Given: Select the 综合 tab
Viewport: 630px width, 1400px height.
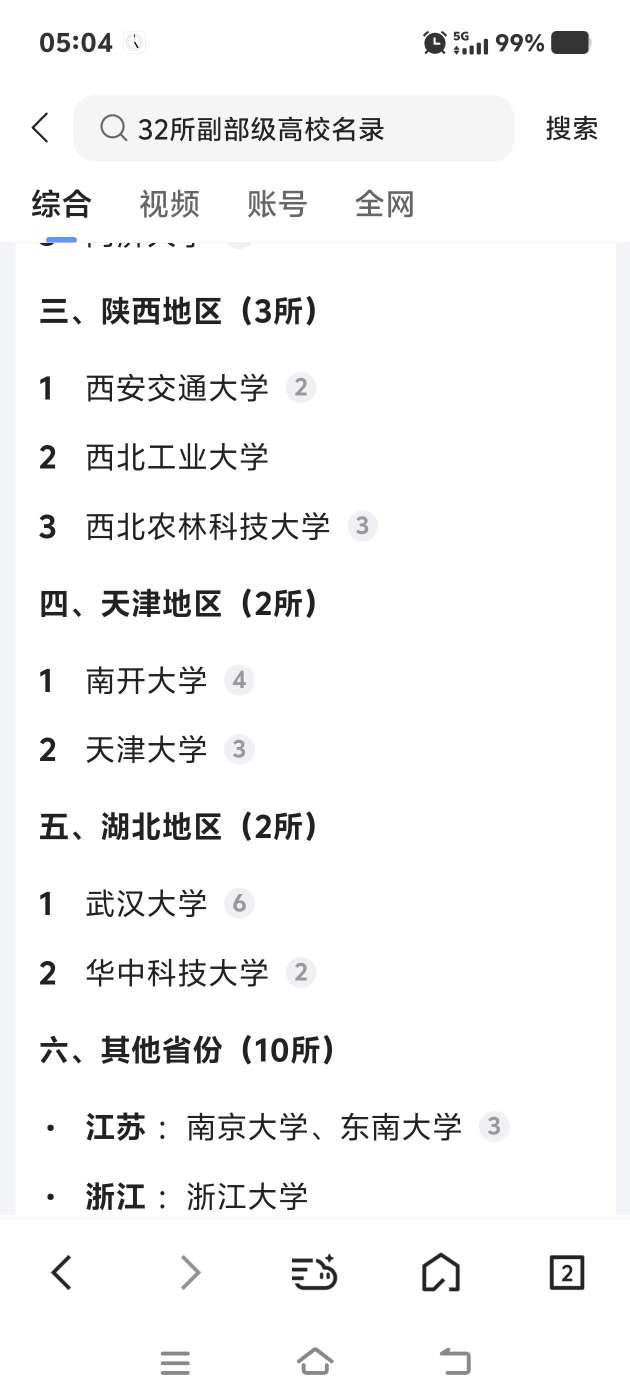Looking at the screenshot, I should (x=61, y=204).
